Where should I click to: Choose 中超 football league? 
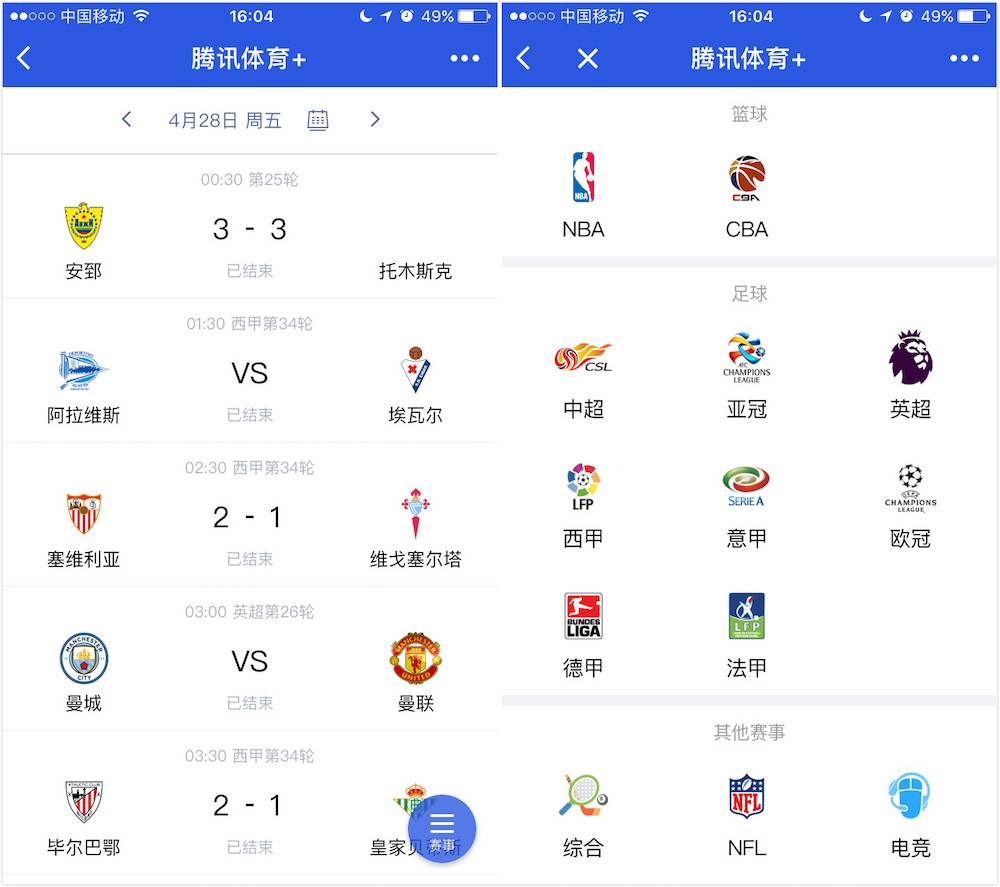[x=583, y=375]
